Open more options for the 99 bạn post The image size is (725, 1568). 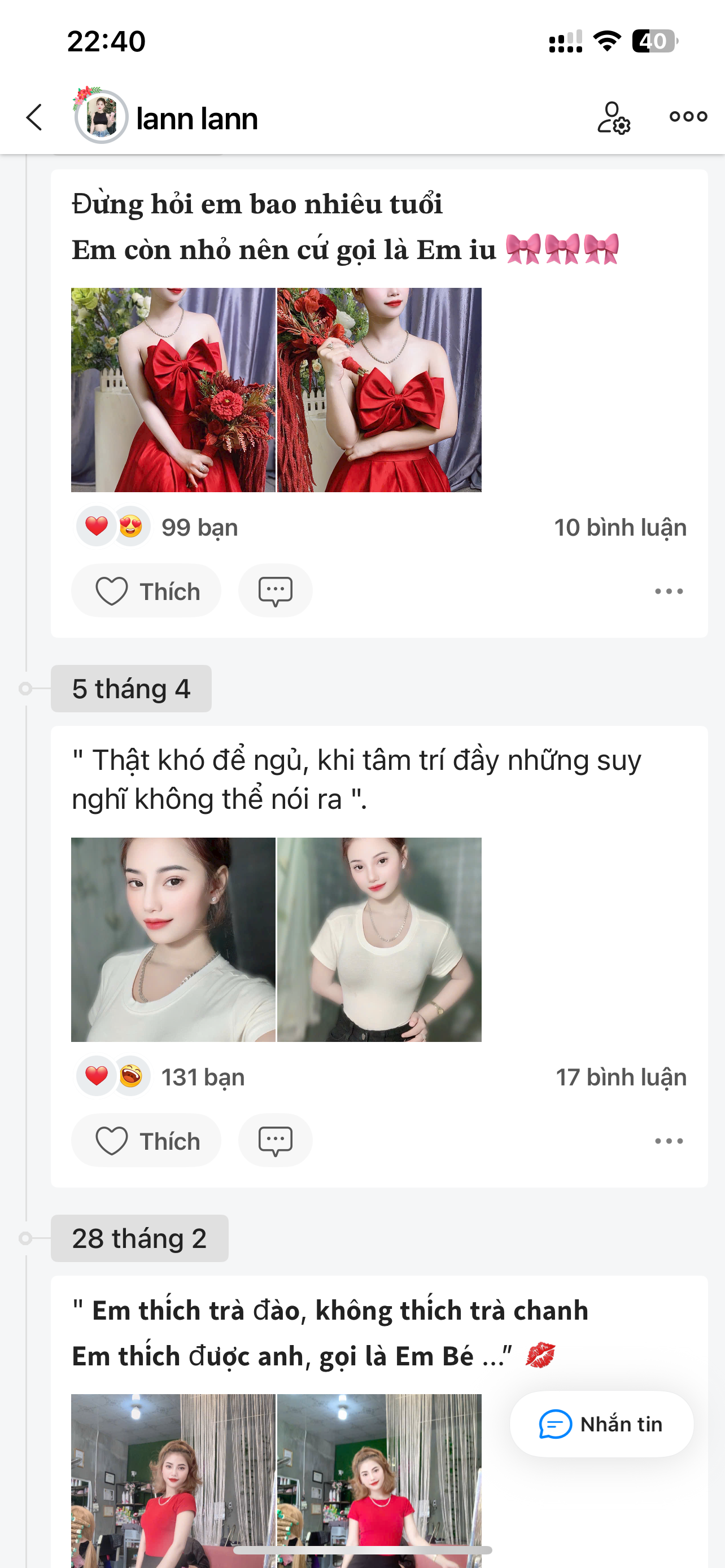point(669,591)
